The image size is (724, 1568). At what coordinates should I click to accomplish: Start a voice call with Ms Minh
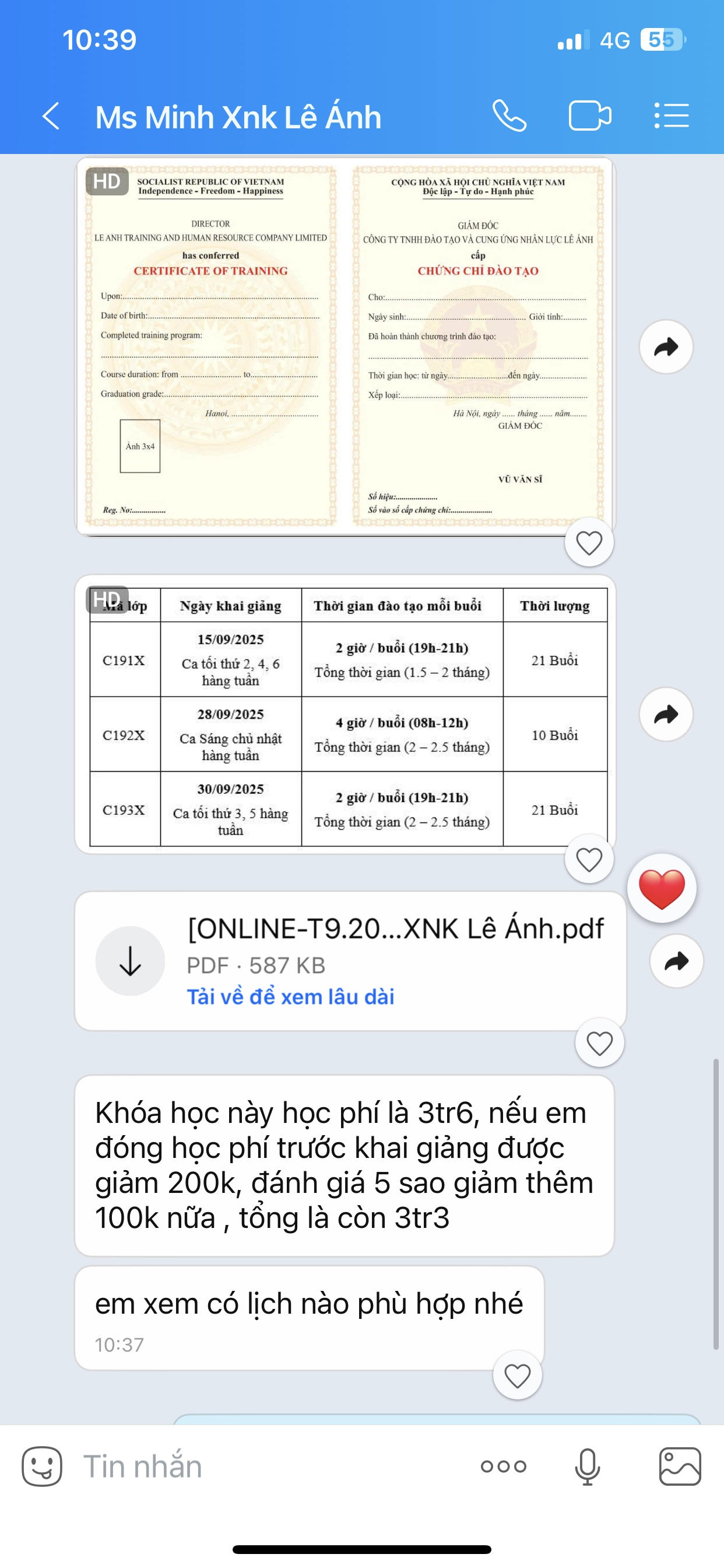[x=509, y=116]
